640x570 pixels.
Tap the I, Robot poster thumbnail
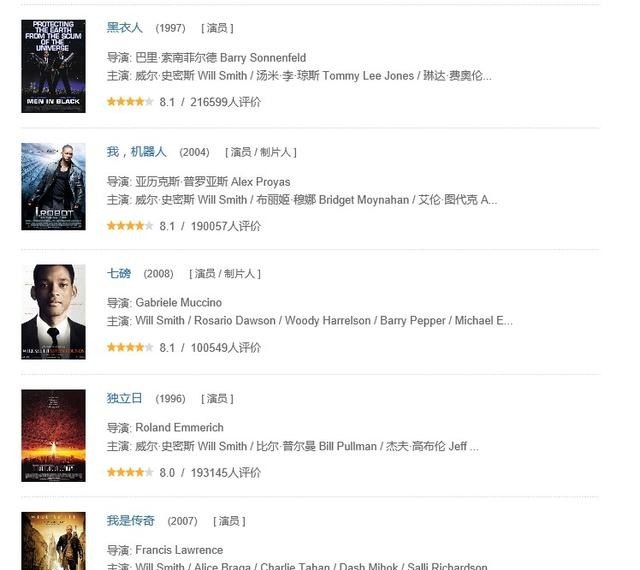[x=53, y=187]
